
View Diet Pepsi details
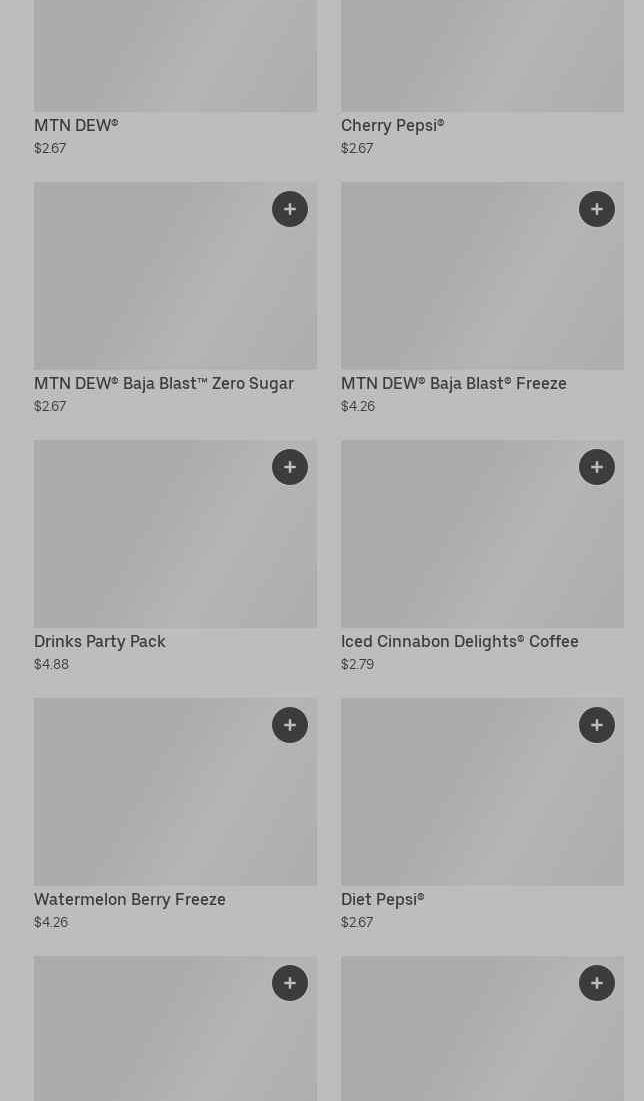point(382,900)
